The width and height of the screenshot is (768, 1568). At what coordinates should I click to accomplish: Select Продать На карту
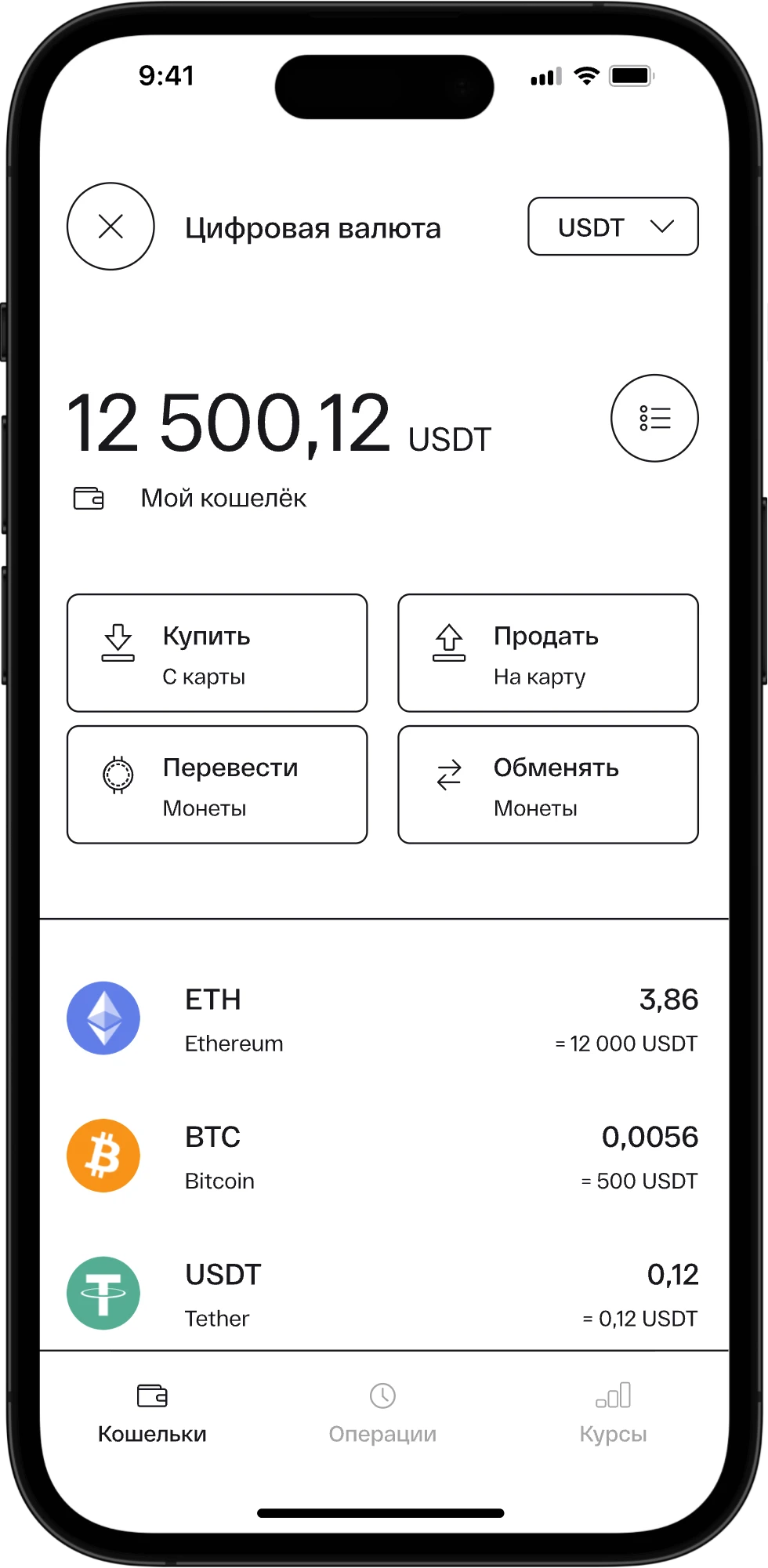click(x=548, y=653)
